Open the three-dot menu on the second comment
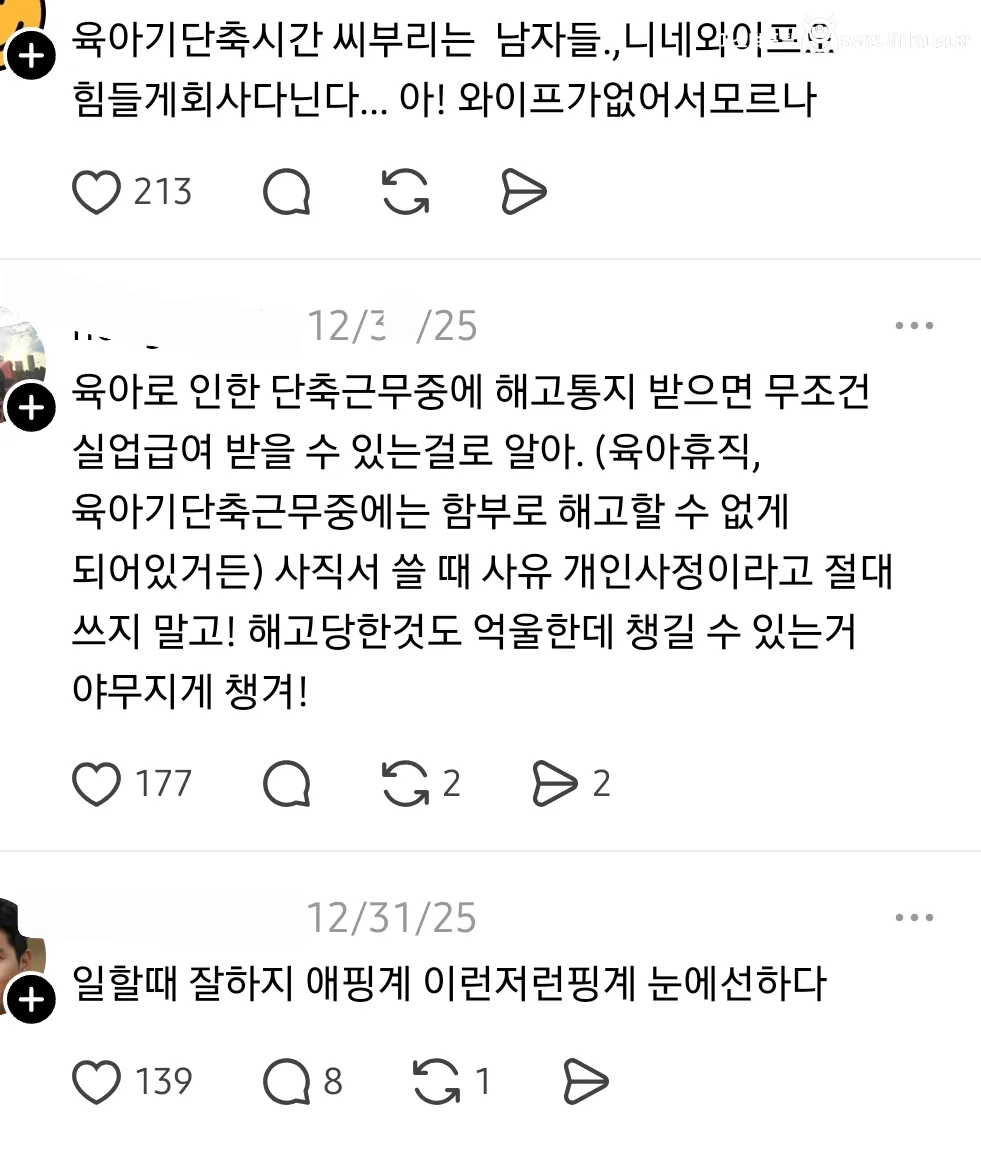The height and width of the screenshot is (1151, 981). (x=913, y=323)
